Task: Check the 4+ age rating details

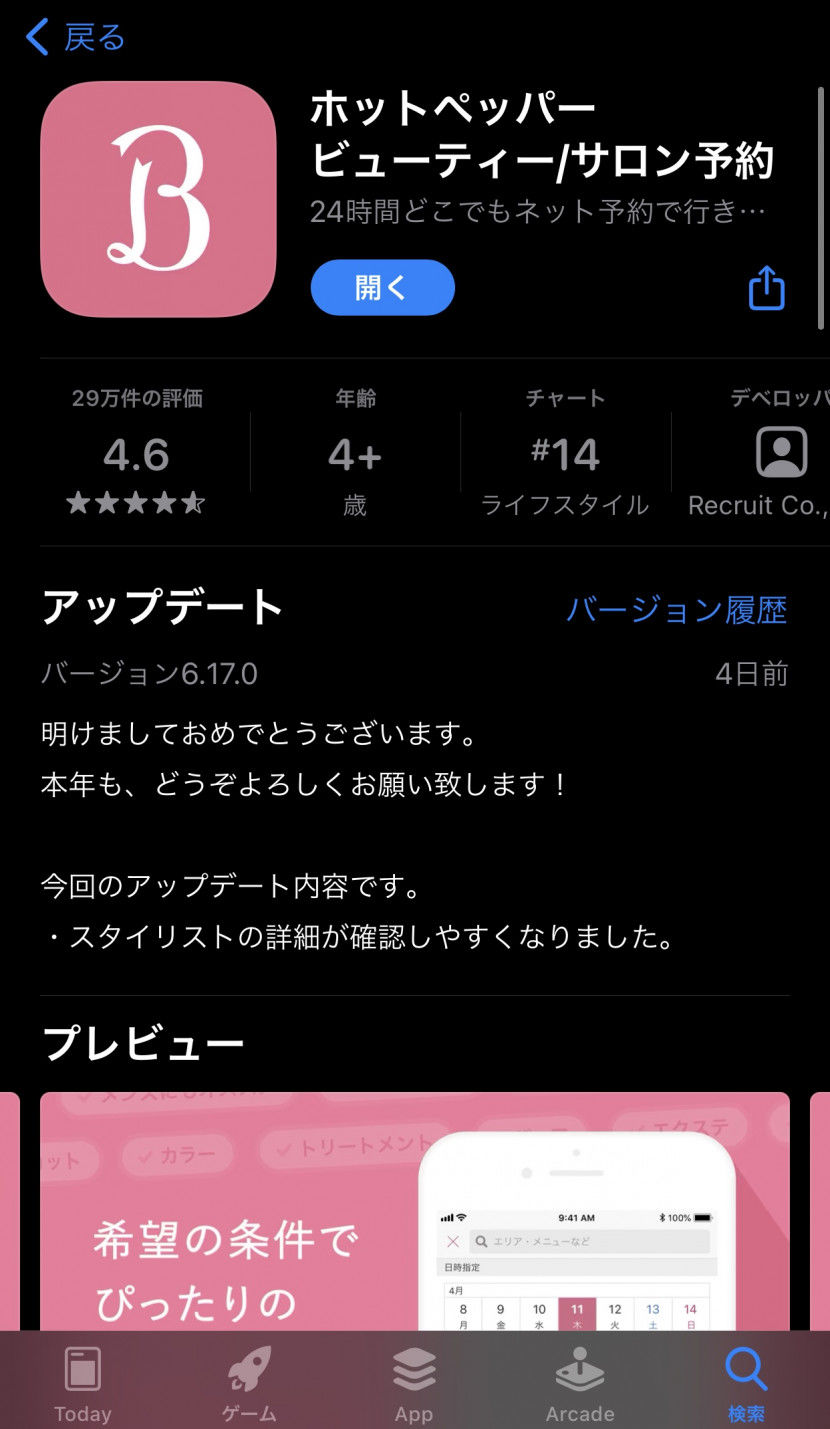Action: click(x=355, y=453)
